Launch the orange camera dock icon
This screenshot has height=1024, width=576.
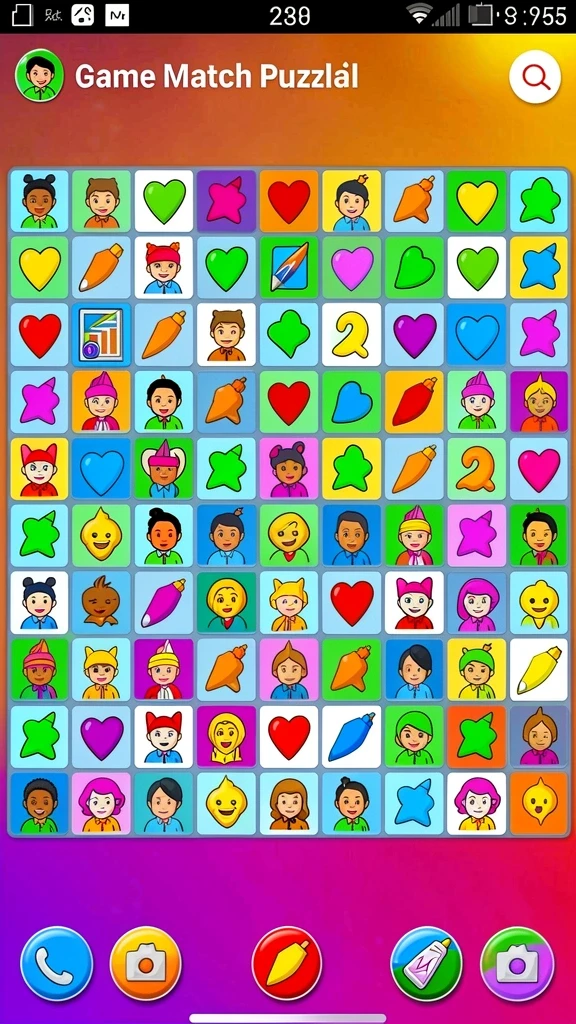pyautogui.click(x=145, y=963)
